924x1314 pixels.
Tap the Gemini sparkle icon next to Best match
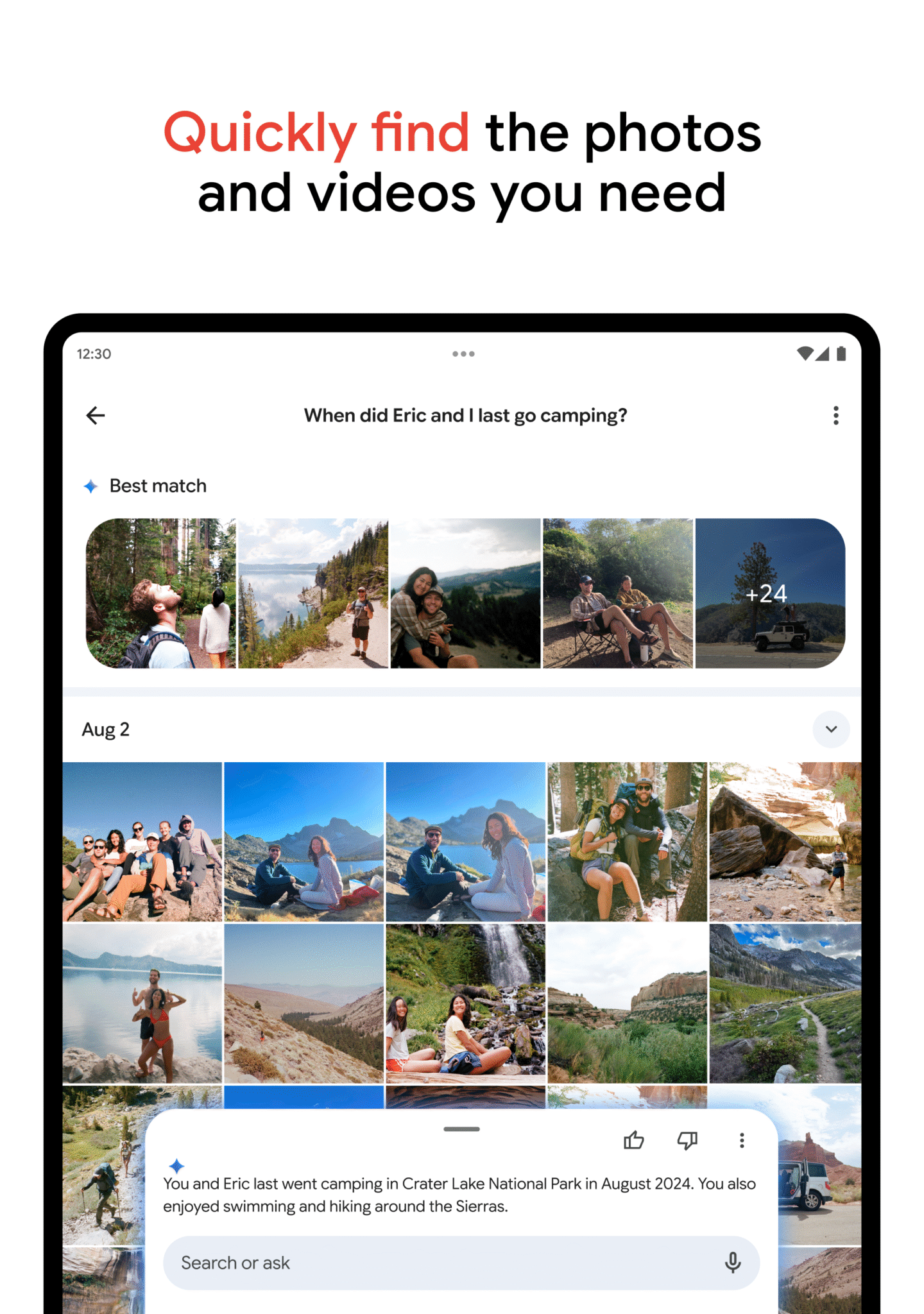click(x=92, y=486)
